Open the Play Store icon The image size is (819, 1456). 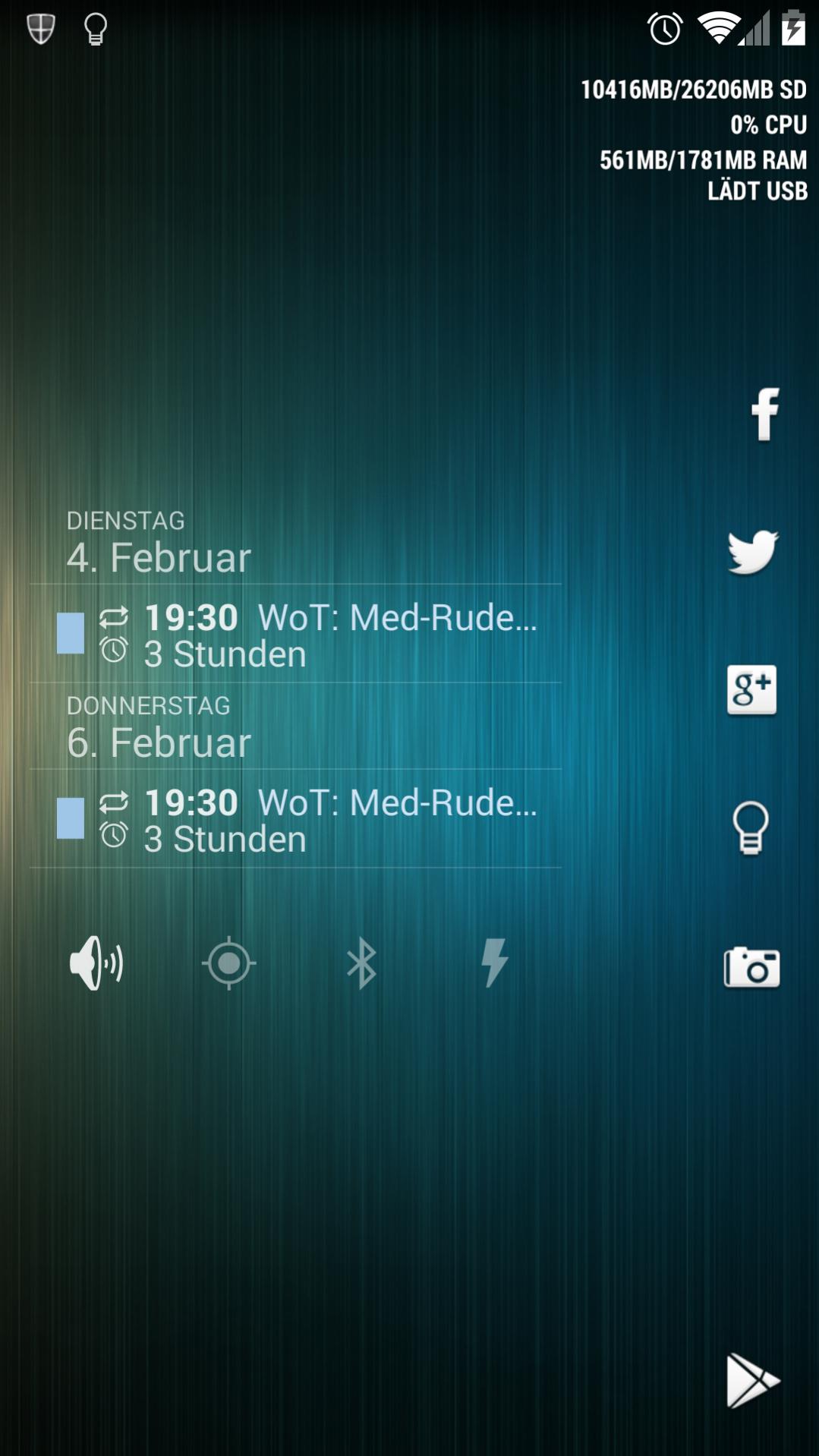pos(751,1379)
